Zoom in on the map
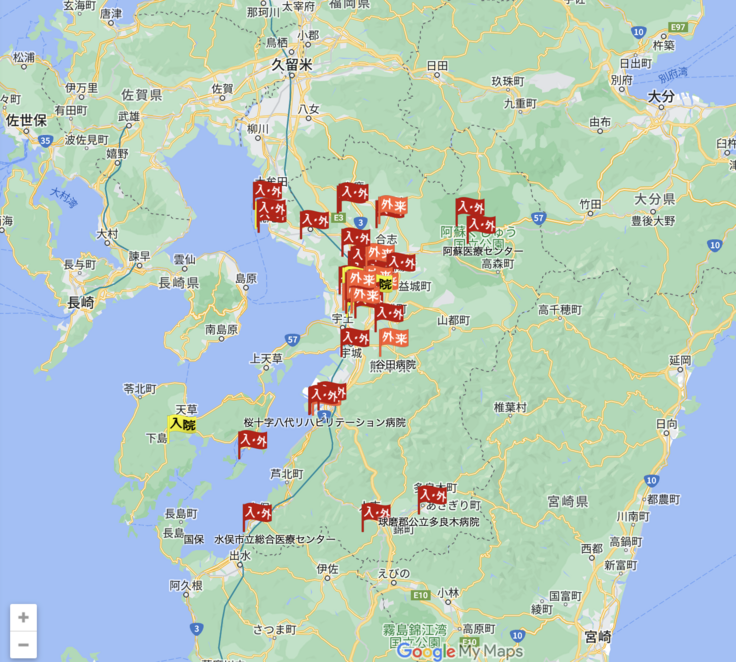This screenshot has height=662, width=736. [23, 618]
